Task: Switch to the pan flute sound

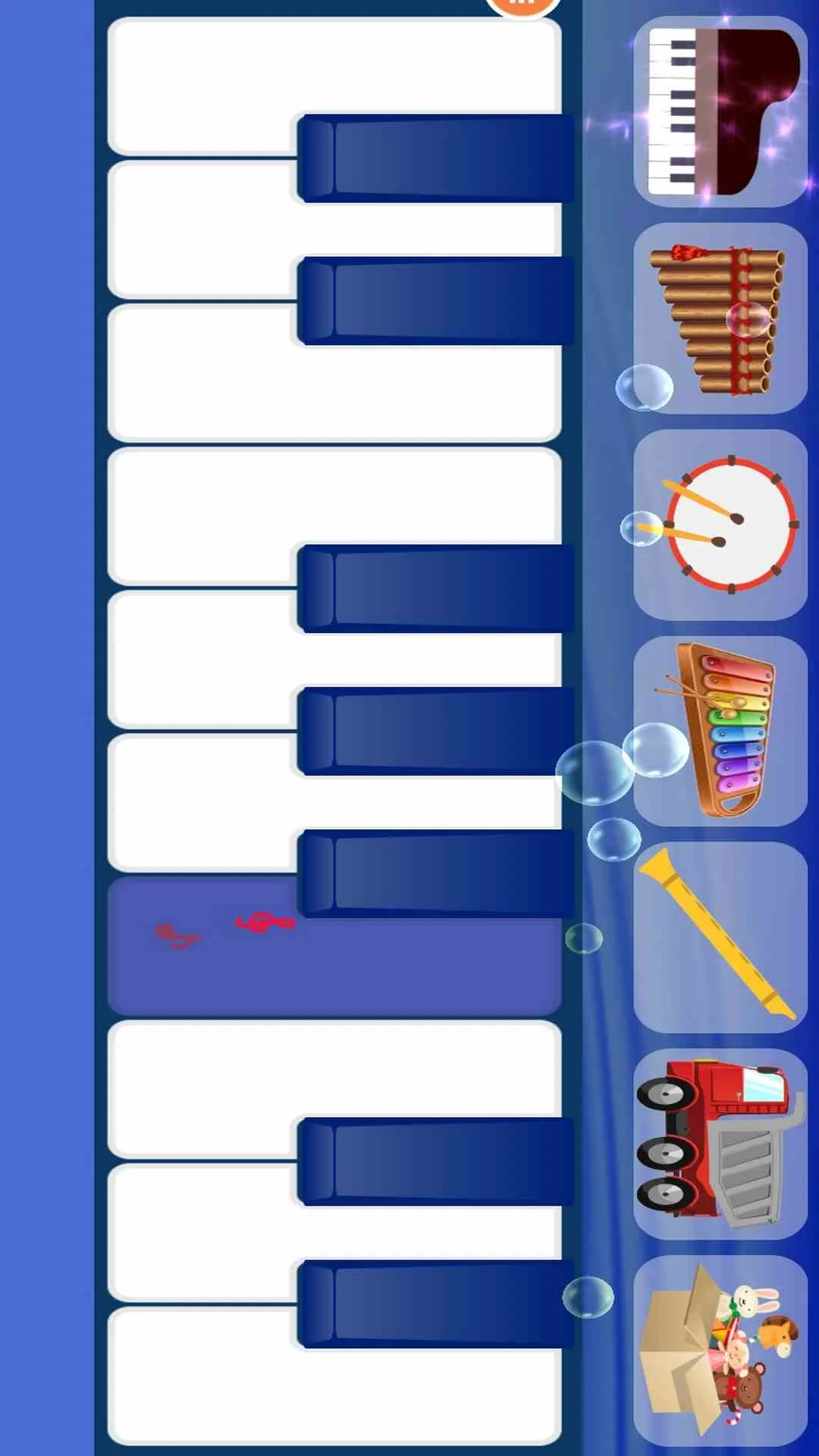Action: click(x=720, y=318)
